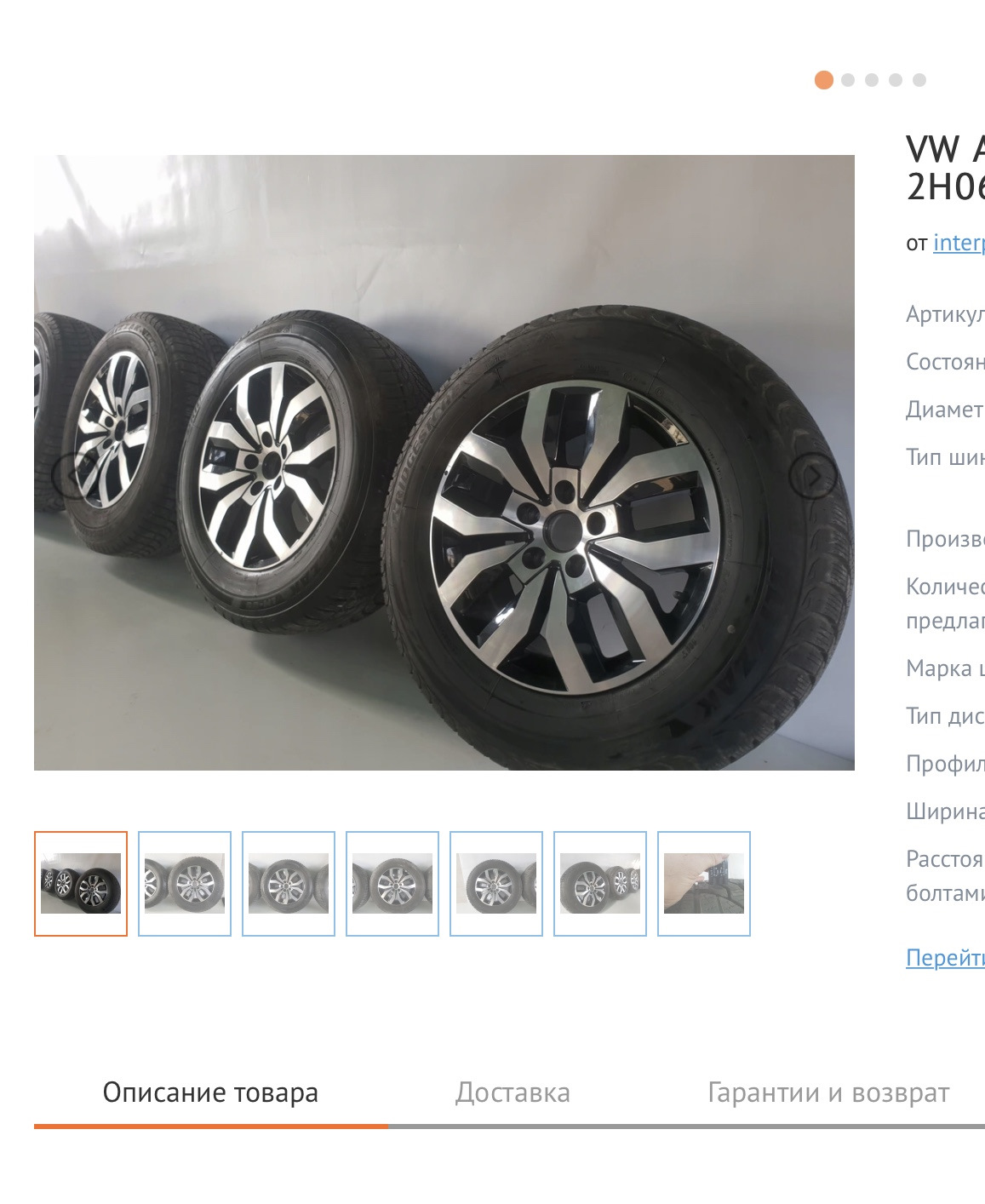985x1204 pixels.
Task: Select the second thumbnail in the gallery strip
Action: click(185, 883)
